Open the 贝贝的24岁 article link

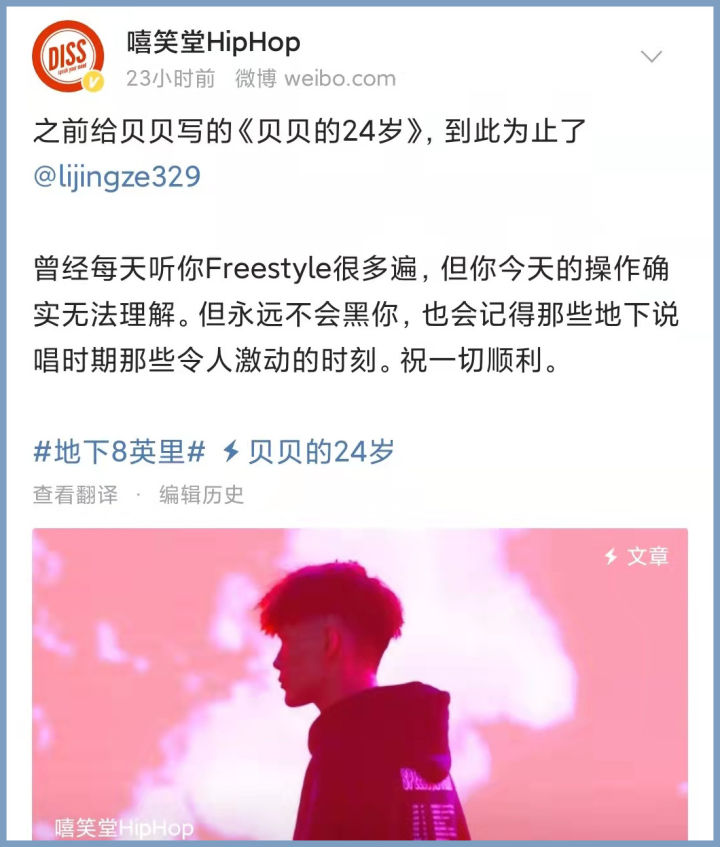pyautogui.click(x=308, y=451)
